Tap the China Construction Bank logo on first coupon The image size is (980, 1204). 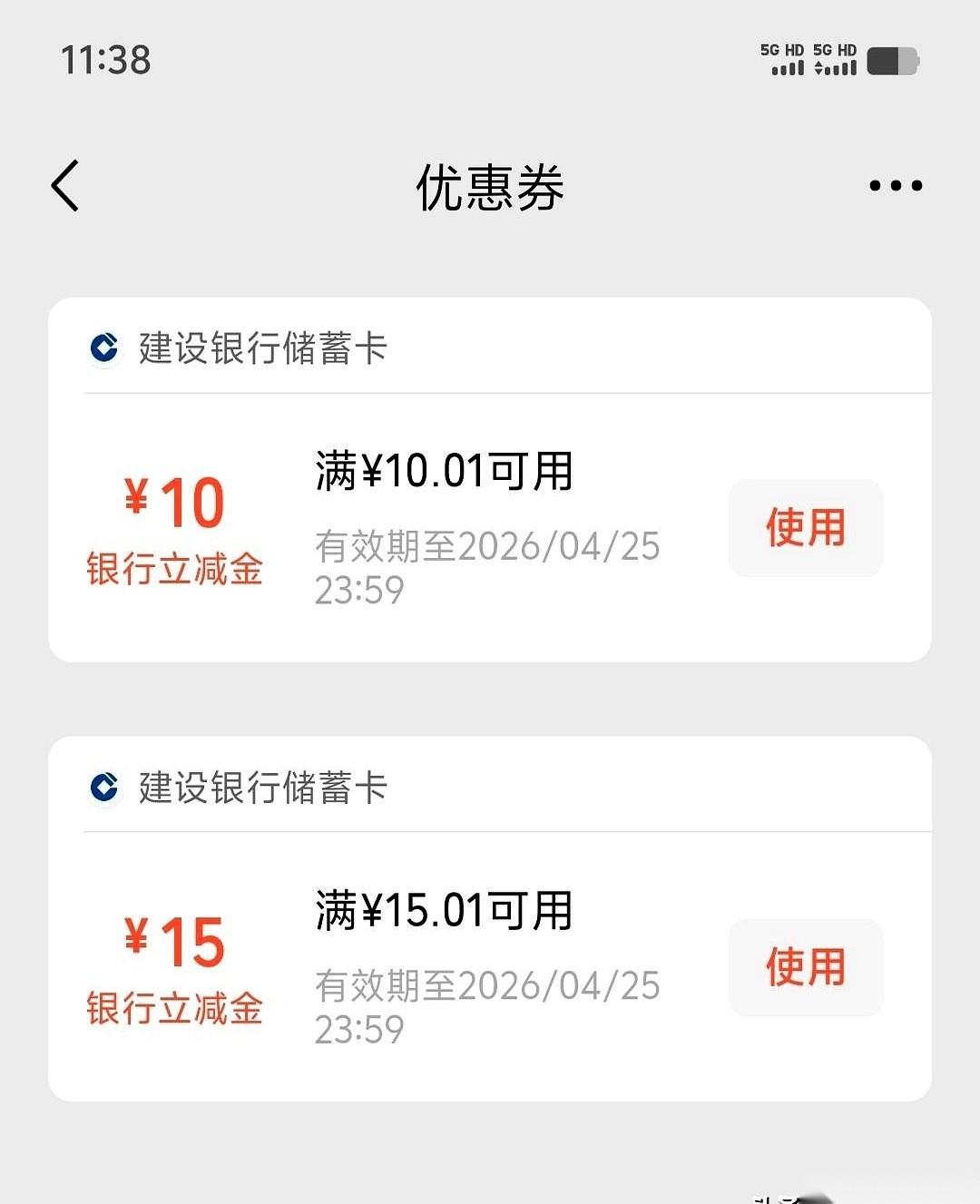pos(104,347)
